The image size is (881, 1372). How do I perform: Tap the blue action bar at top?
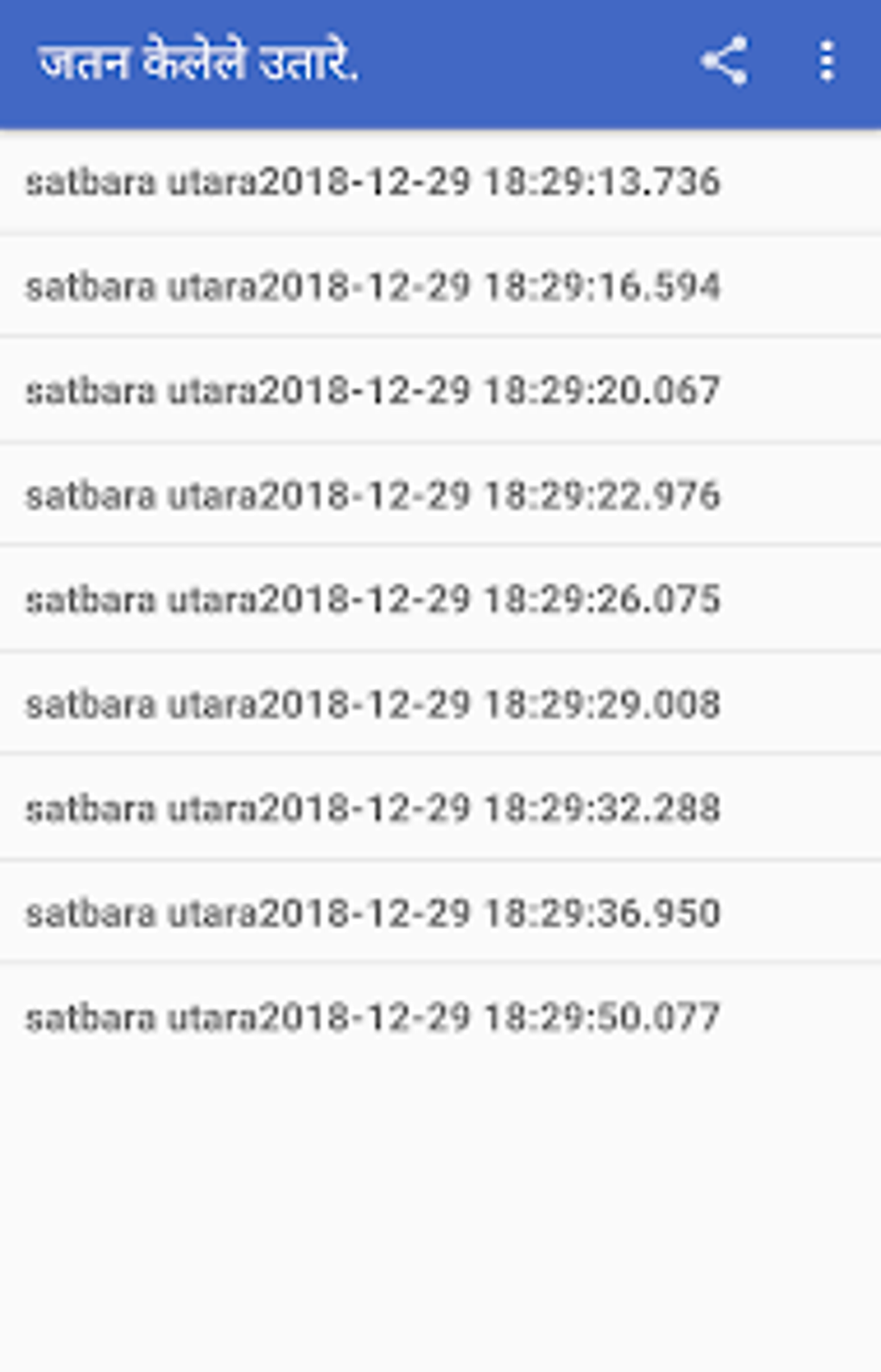[440, 60]
